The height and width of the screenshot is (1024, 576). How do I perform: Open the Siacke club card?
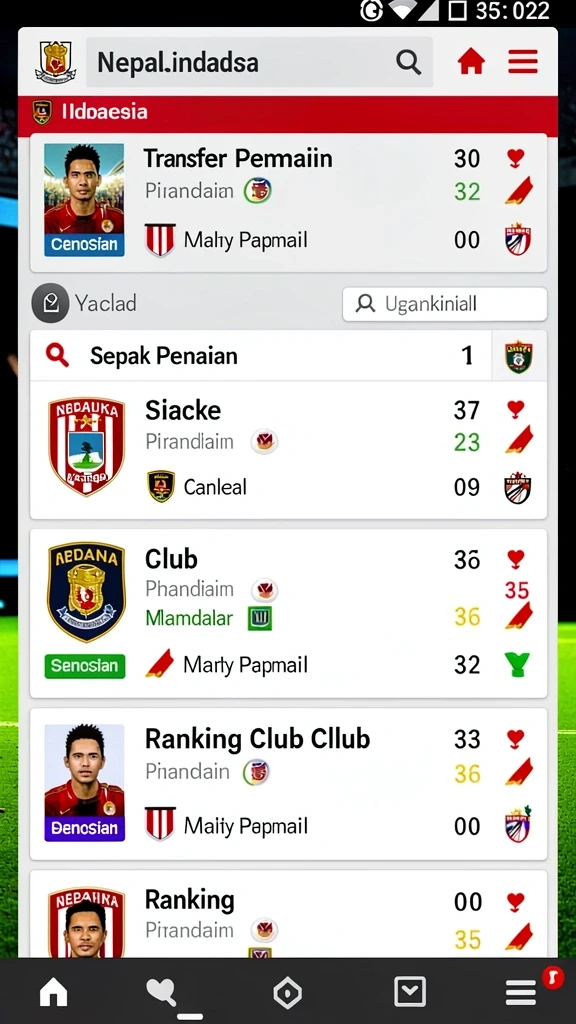pos(288,450)
